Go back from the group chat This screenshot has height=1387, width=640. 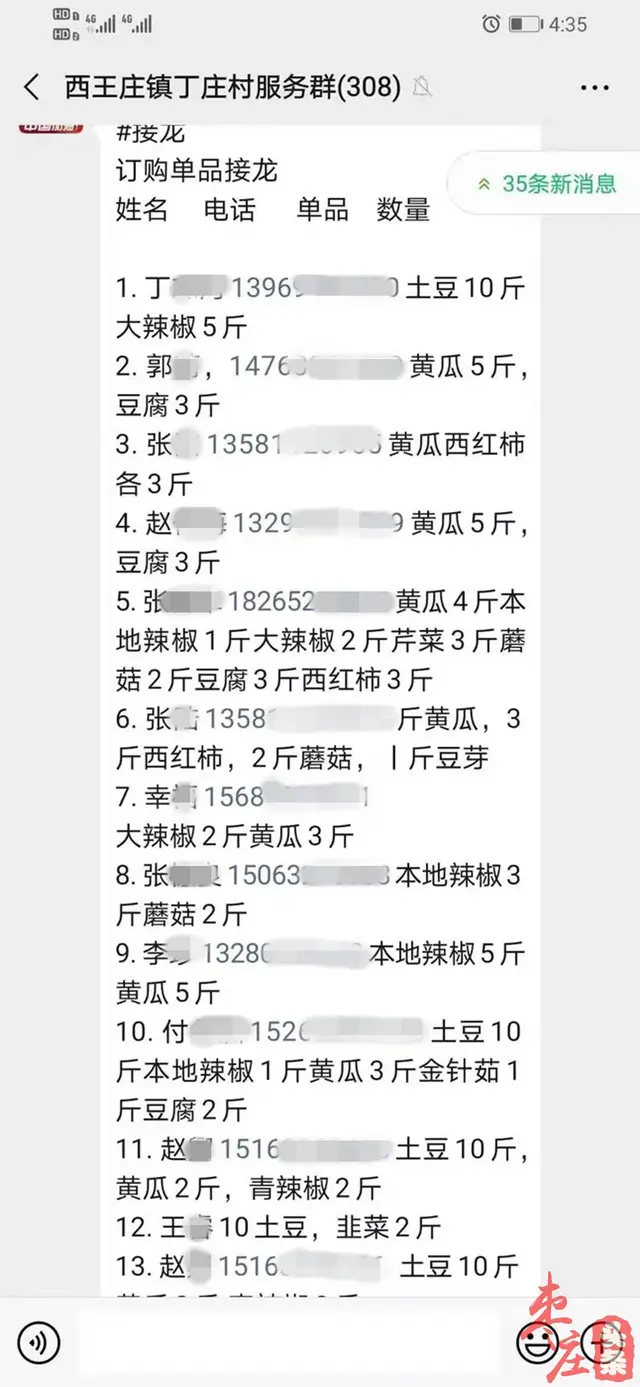pos(32,88)
